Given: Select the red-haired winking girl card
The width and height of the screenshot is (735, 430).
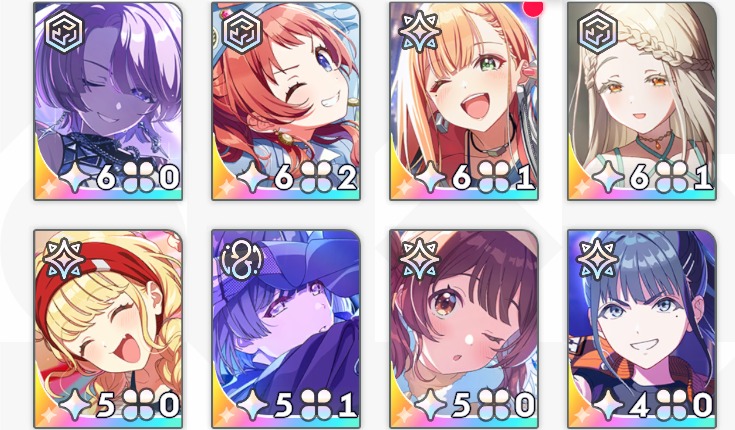Looking at the screenshot, I should click(x=286, y=100).
